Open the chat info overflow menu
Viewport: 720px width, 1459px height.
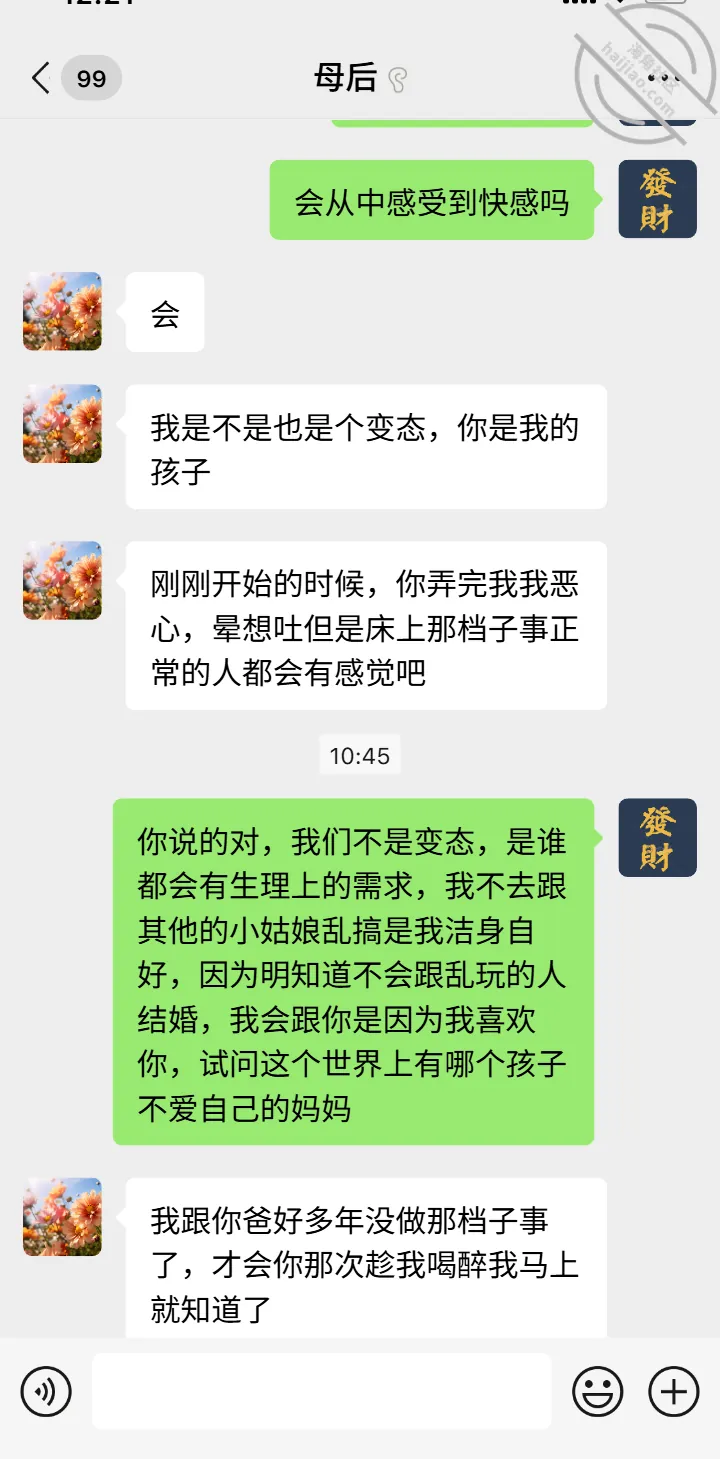(x=665, y=78)
